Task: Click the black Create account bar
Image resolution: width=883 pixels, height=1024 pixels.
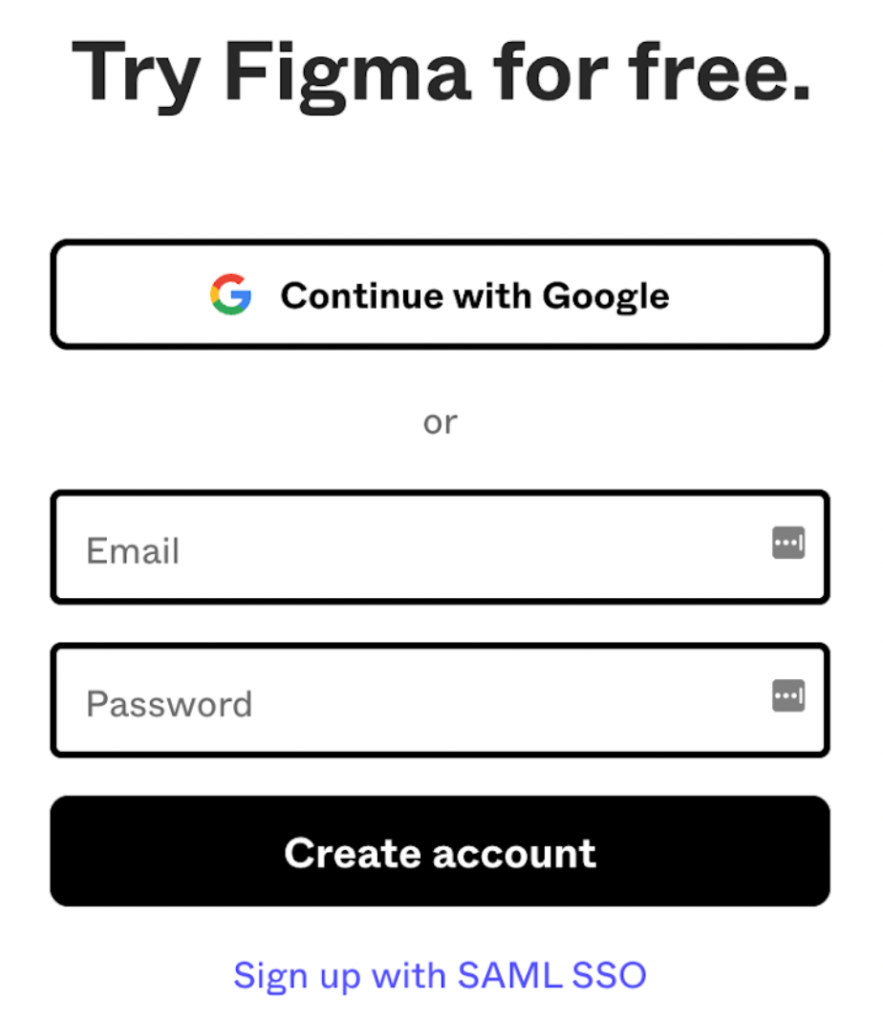Action: 440,852
